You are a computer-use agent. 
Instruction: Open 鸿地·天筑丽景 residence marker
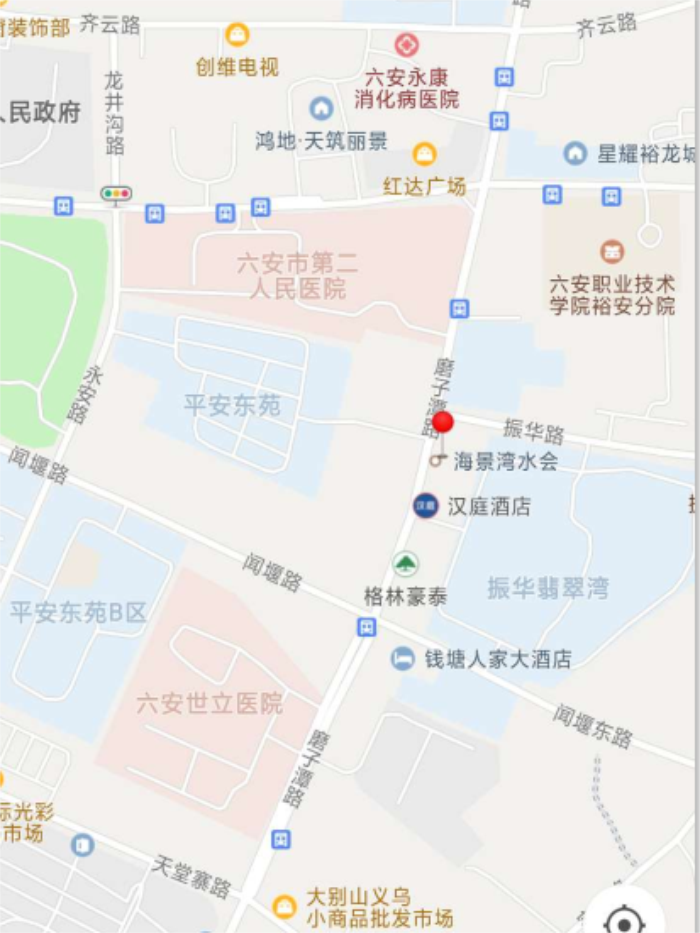(321, 109)
